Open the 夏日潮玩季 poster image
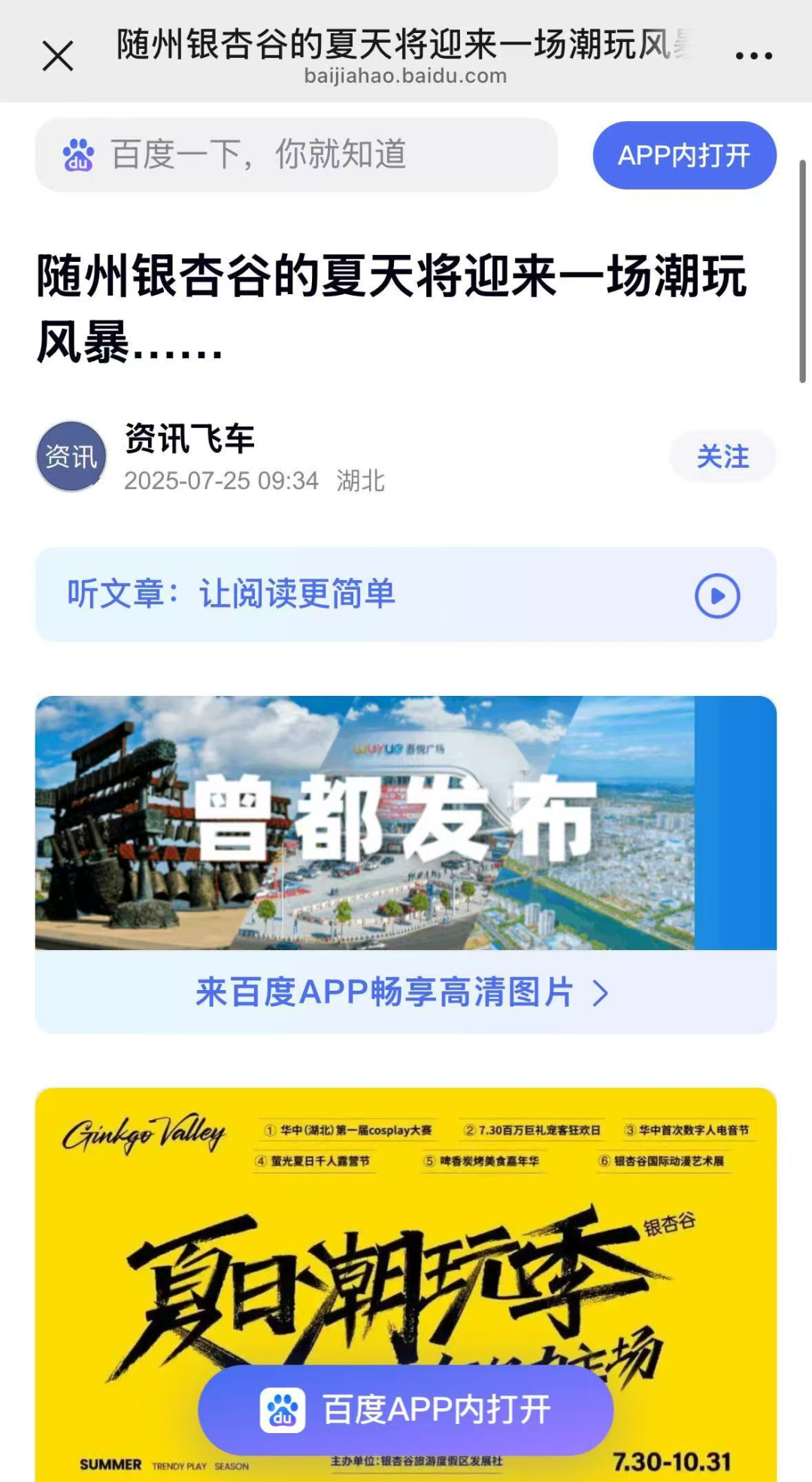Viewport: 812px width, 1482px height. (406, 1234)
